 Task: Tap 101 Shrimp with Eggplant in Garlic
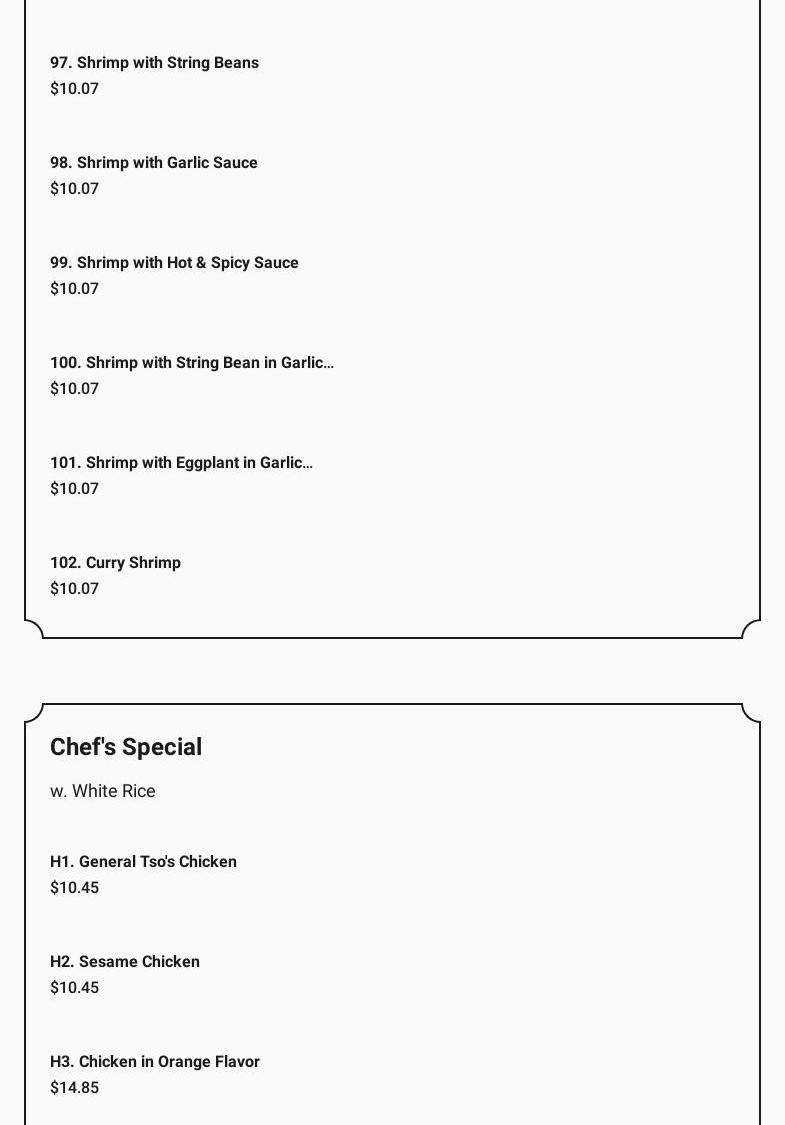click(181, 463)
